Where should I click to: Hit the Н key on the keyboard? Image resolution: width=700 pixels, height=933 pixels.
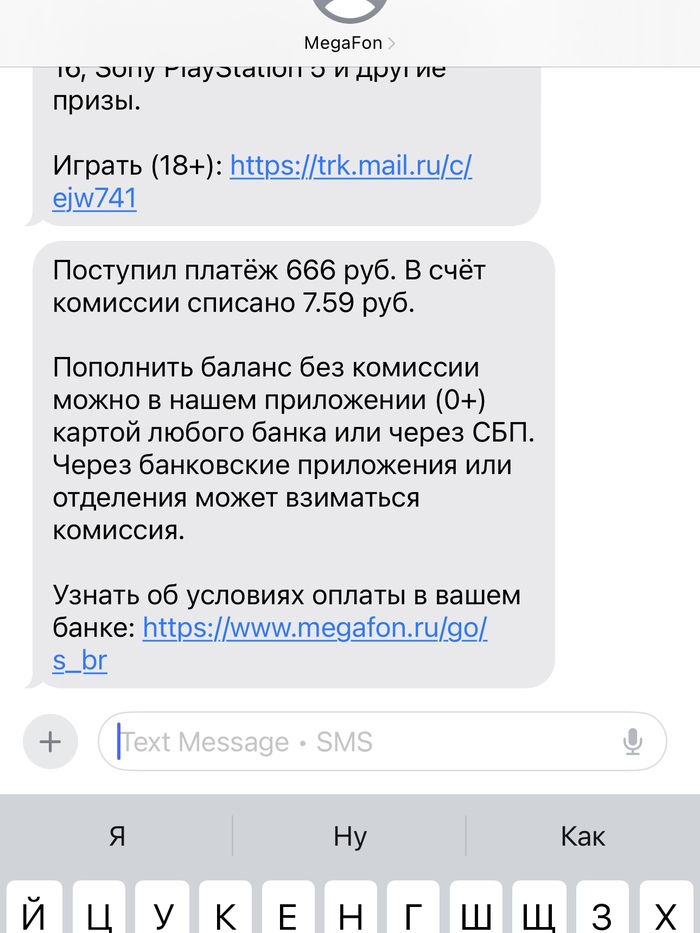coord(350,914)
